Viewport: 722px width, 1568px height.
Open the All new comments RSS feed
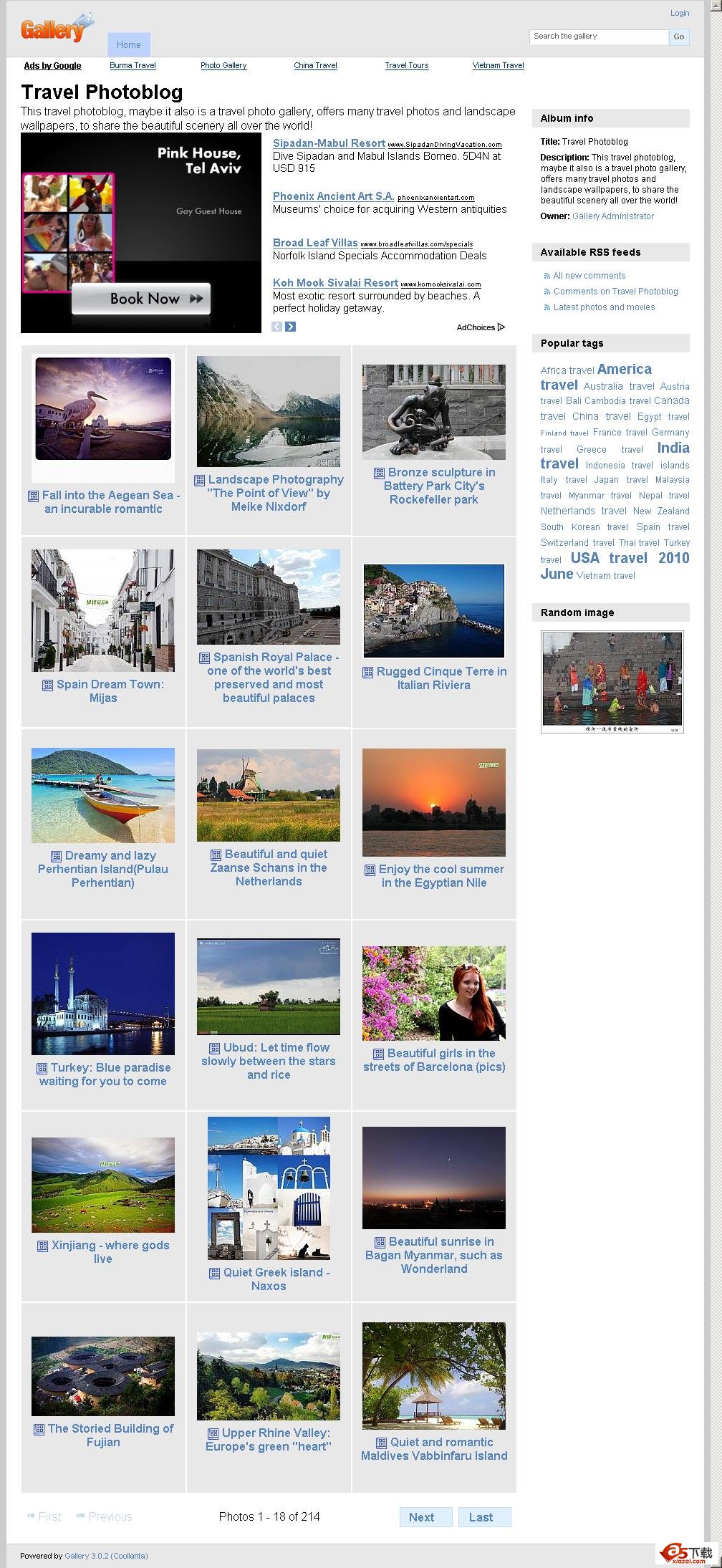[x=589, y=276]
